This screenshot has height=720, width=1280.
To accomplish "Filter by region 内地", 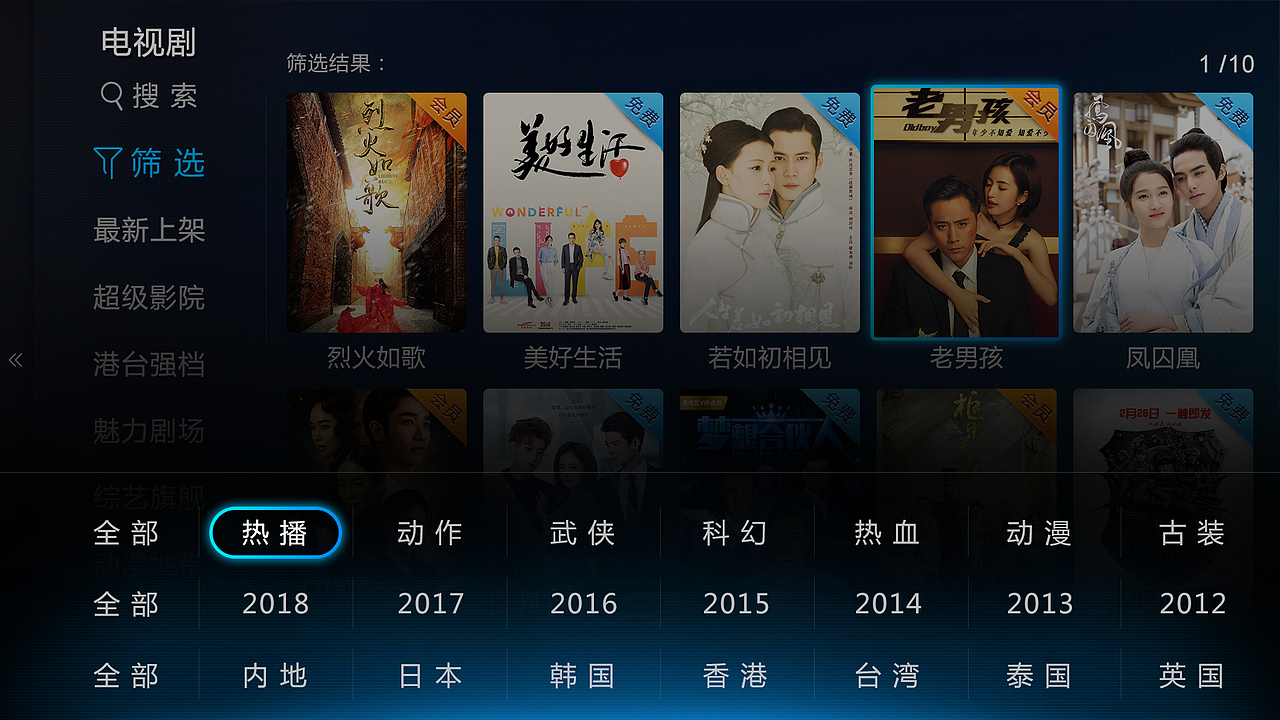I will click(275, 676).
